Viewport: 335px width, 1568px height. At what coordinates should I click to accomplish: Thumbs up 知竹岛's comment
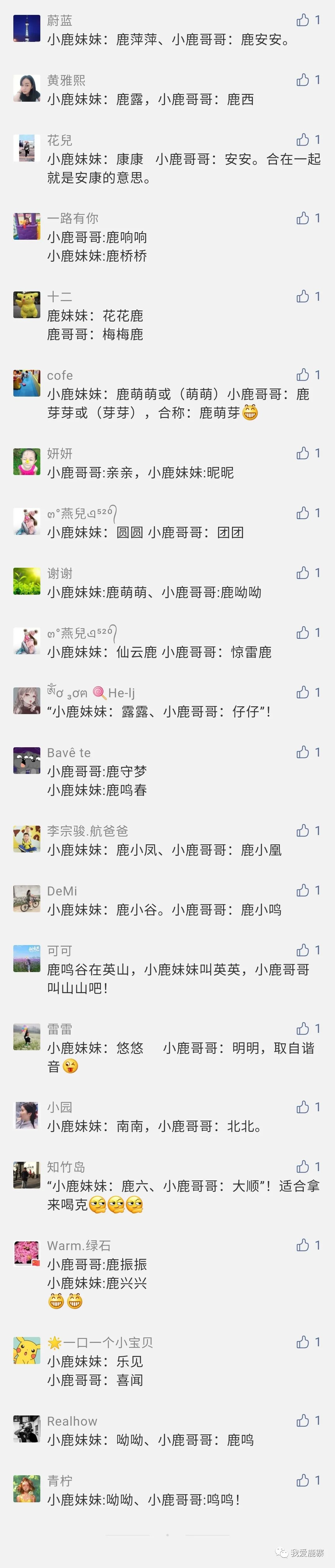click(x=303, y=1167)
